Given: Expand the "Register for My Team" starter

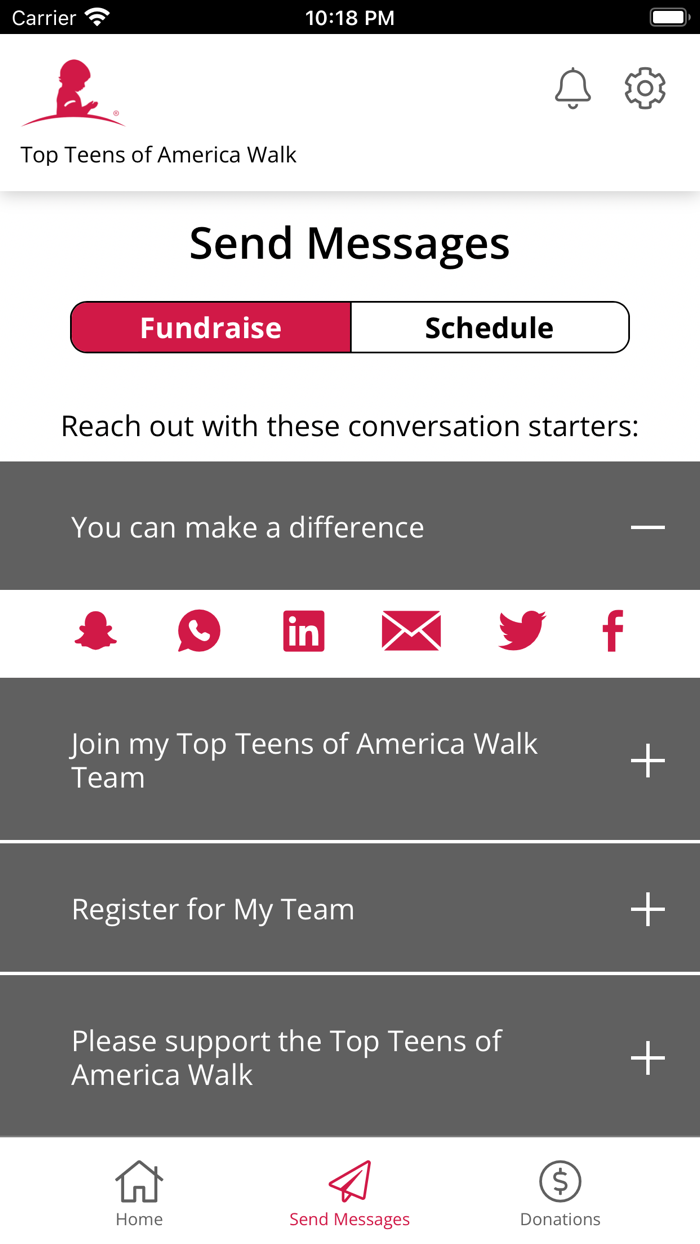Looking at the screenshot, I should point(647,909).
